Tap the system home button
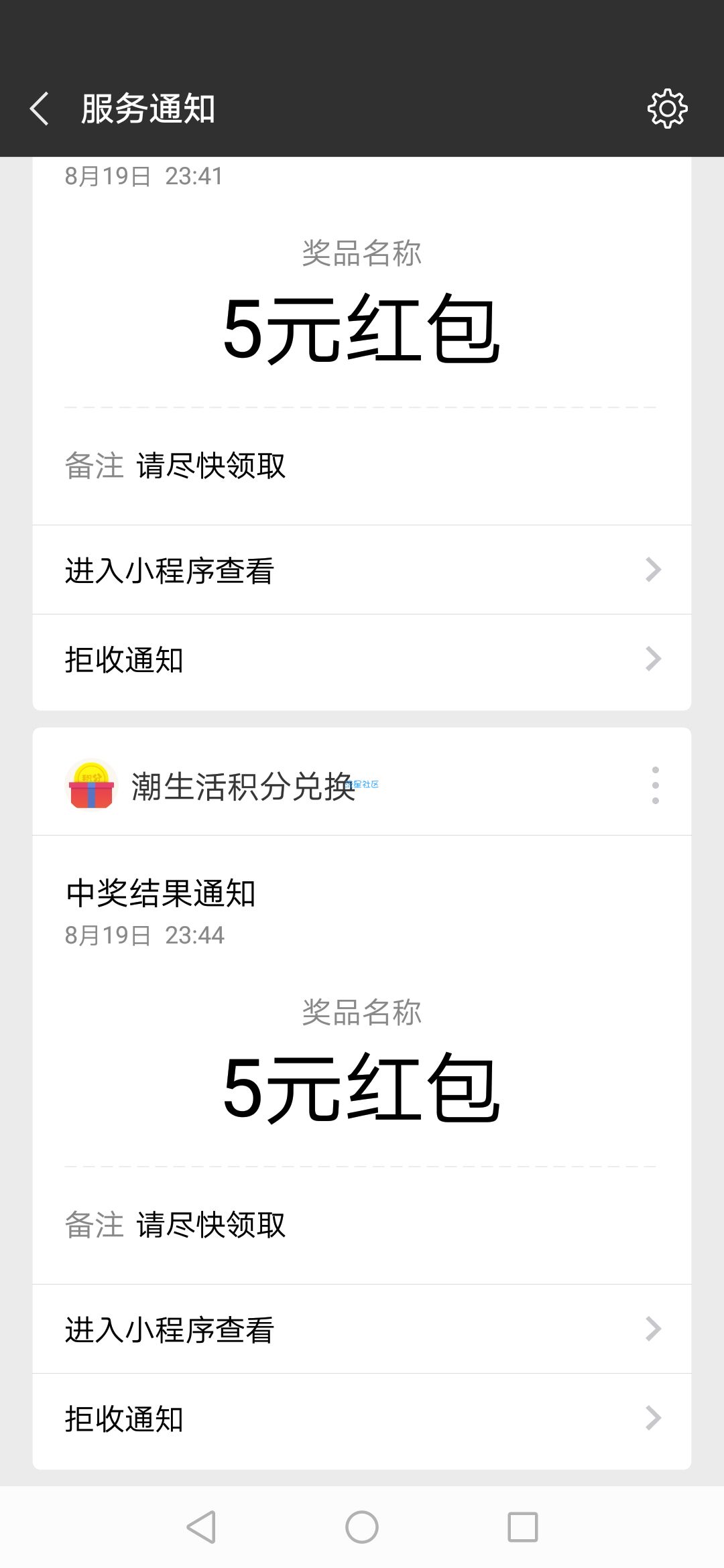The image size is (724, 1568). click(x=362, y=1527)
